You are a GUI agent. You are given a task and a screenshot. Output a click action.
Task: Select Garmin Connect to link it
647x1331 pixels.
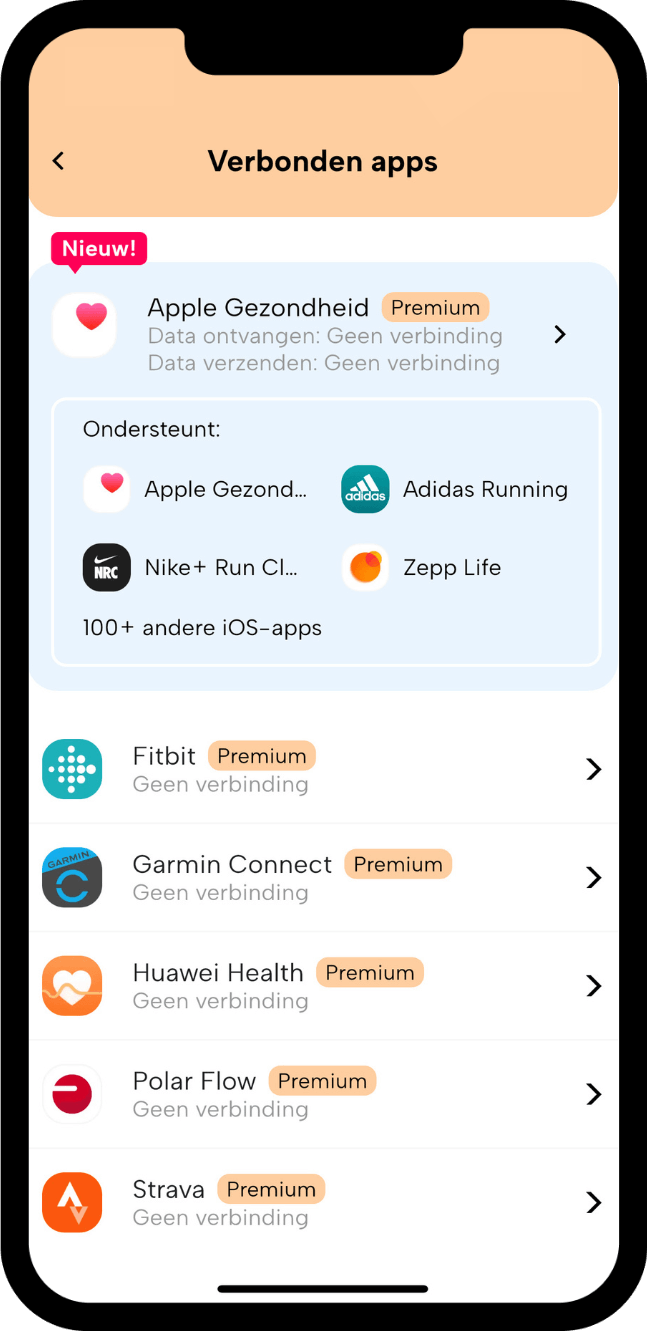click(323, 877)
